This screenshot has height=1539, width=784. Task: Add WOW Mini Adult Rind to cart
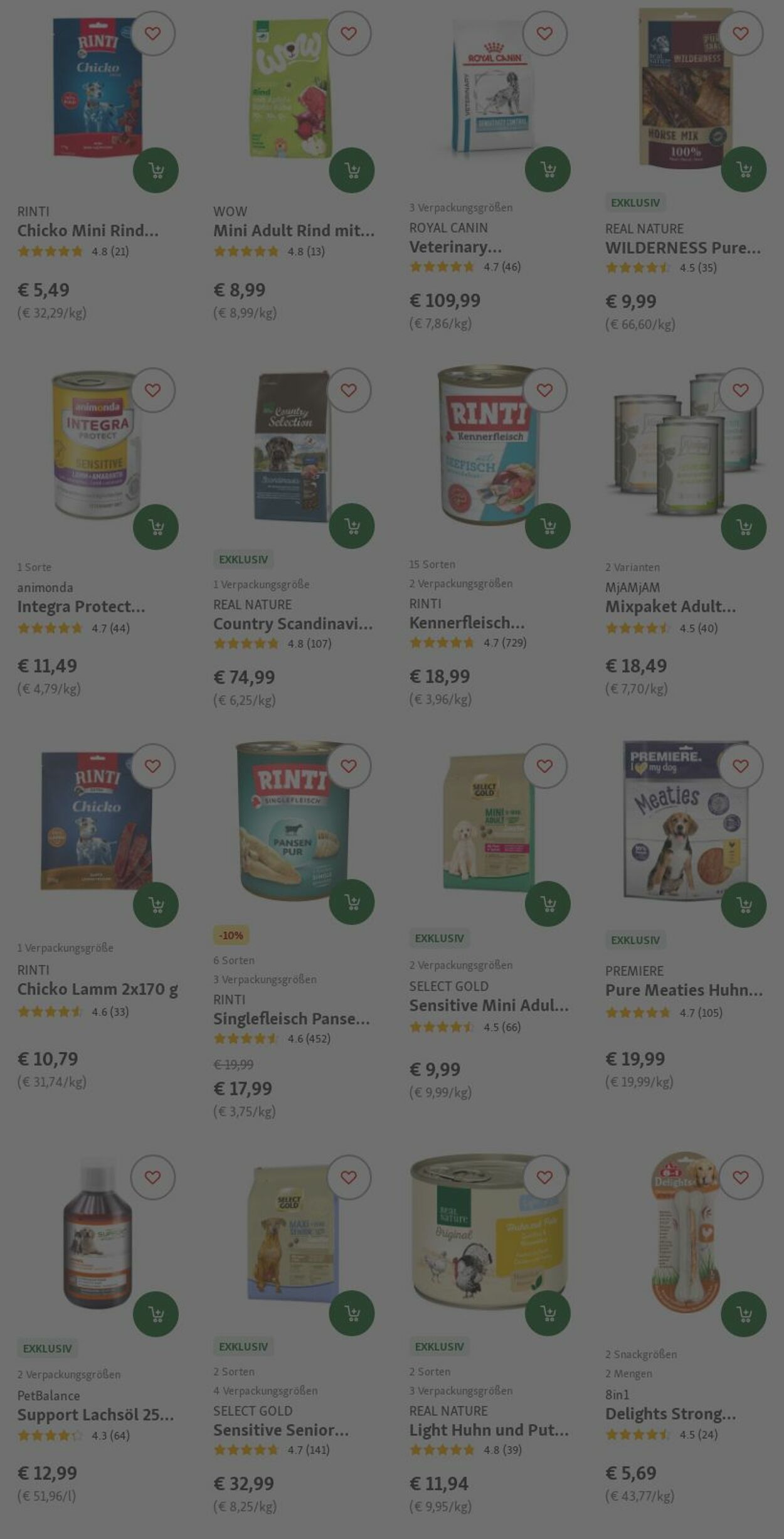[x=352, y=170]
